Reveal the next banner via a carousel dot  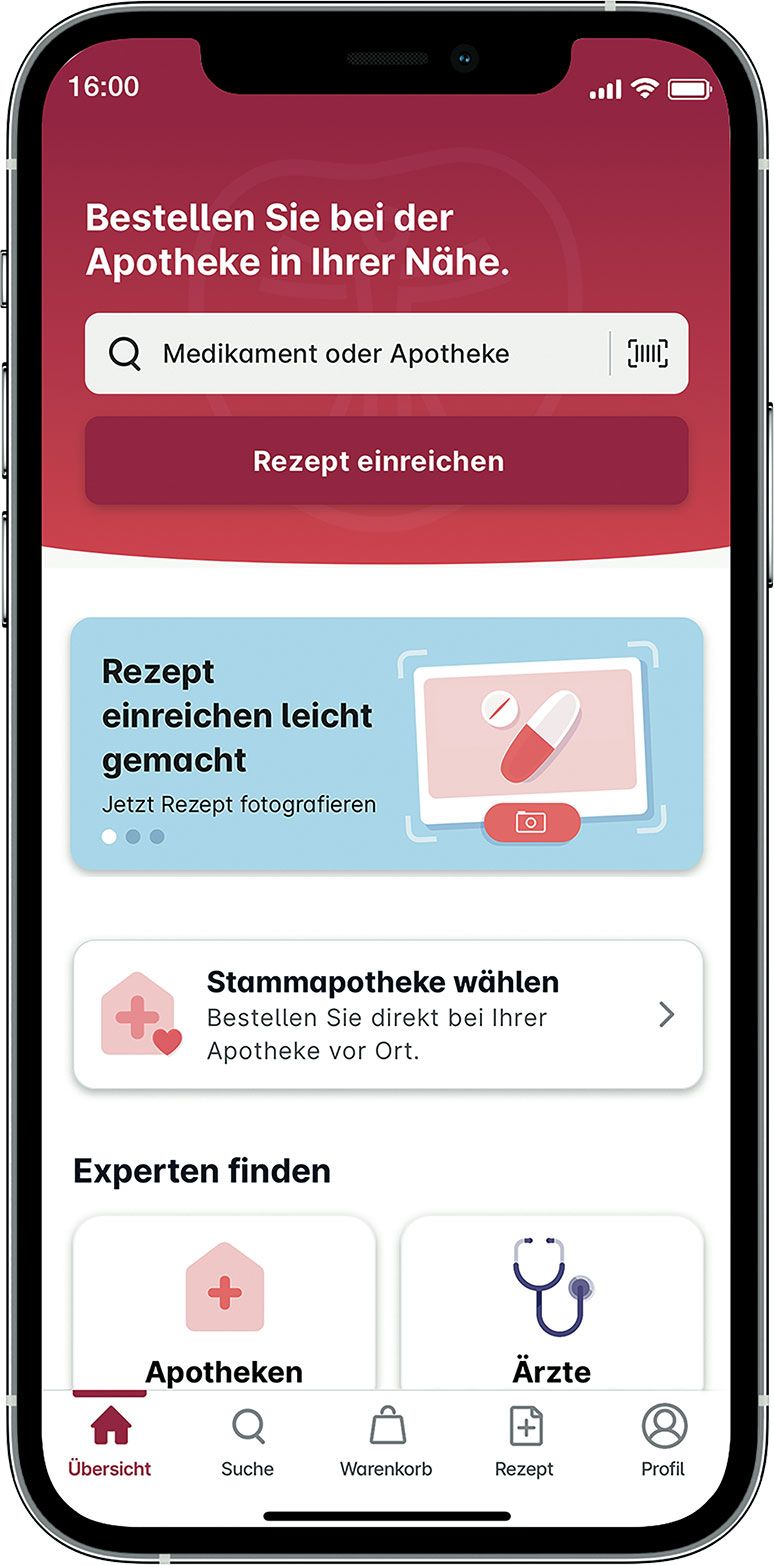click(133, 836)
